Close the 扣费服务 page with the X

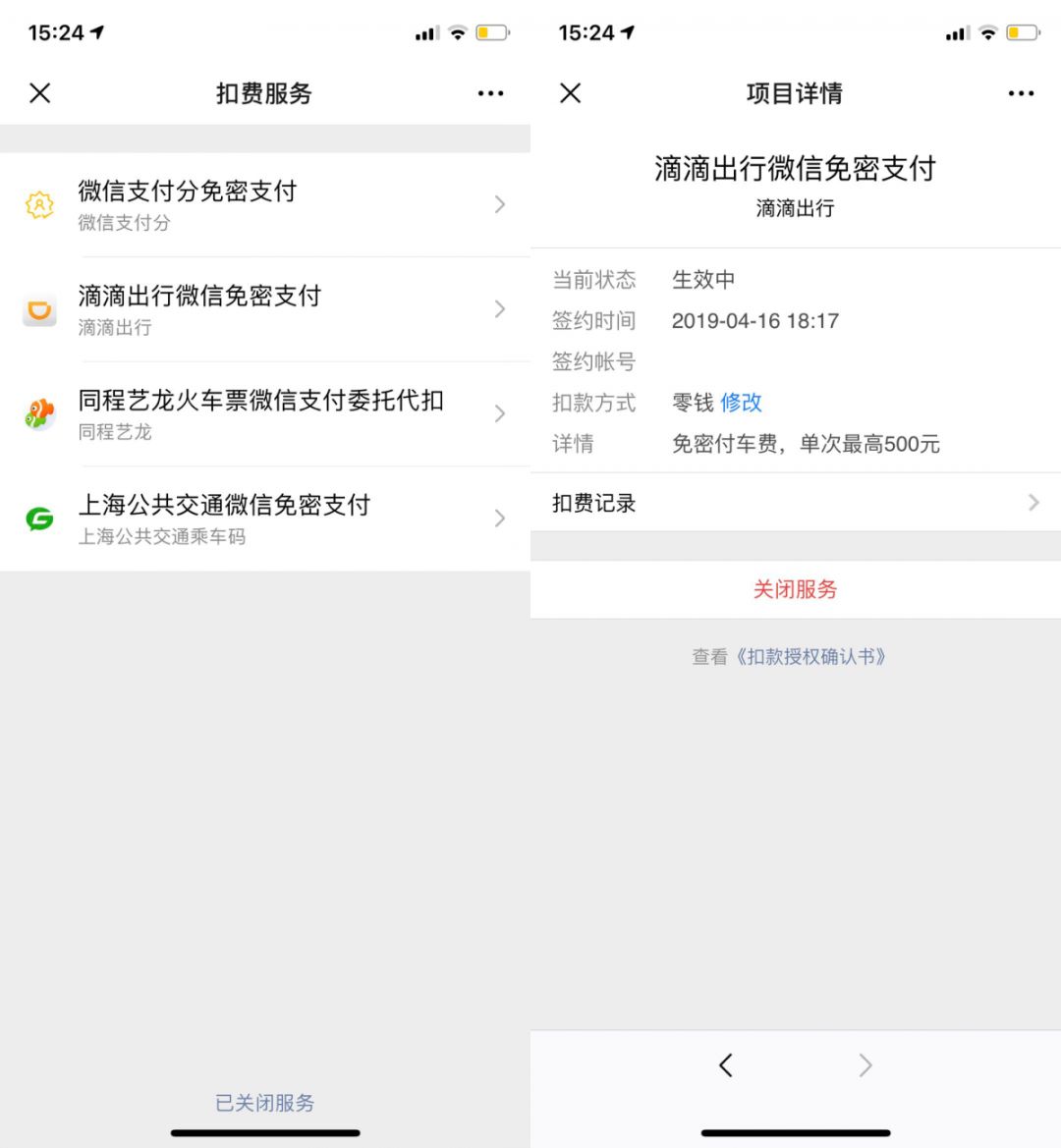pos(40,93)
